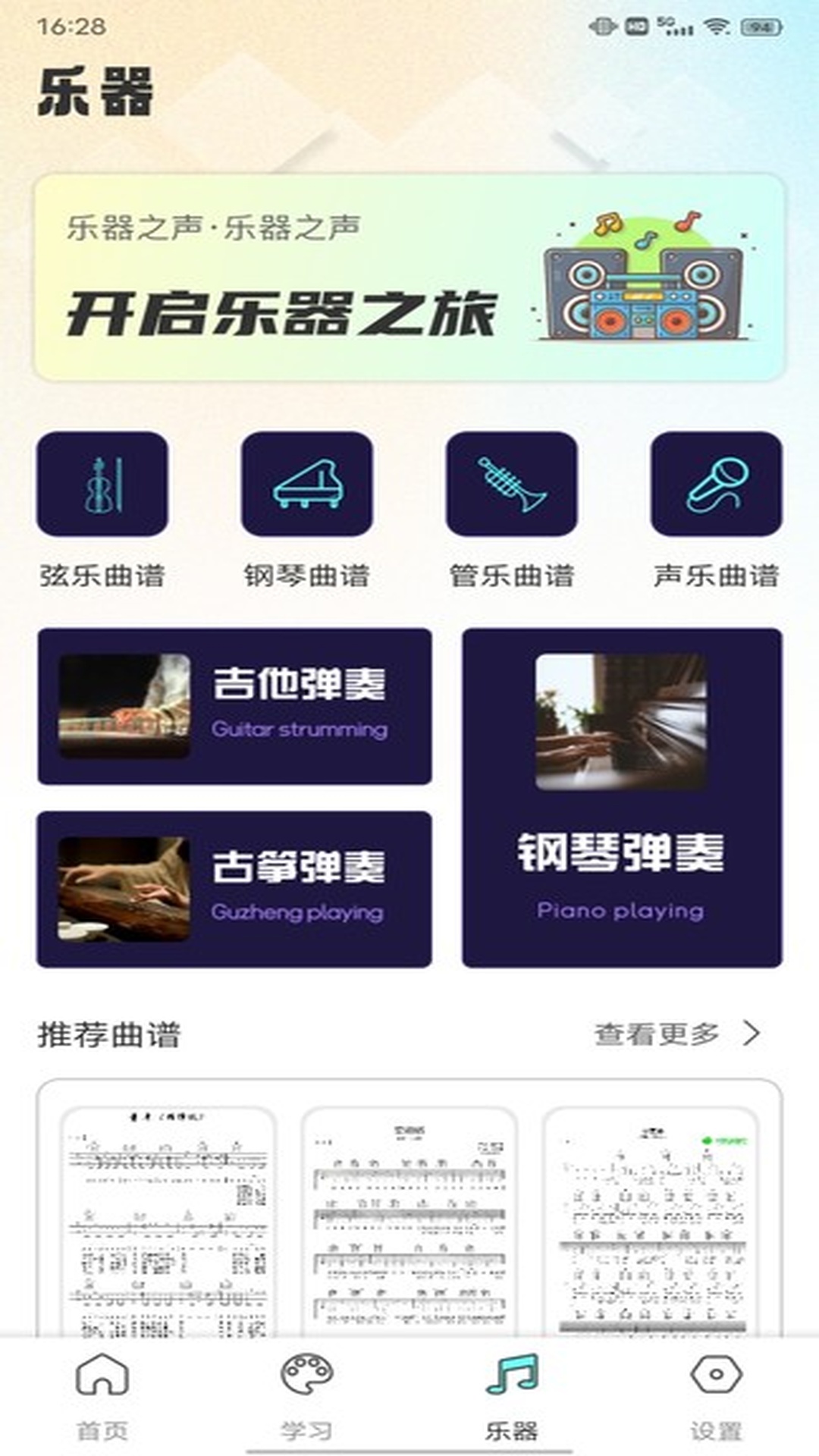Open the 古筝弹奏 guzheng card

coord(234,889)
